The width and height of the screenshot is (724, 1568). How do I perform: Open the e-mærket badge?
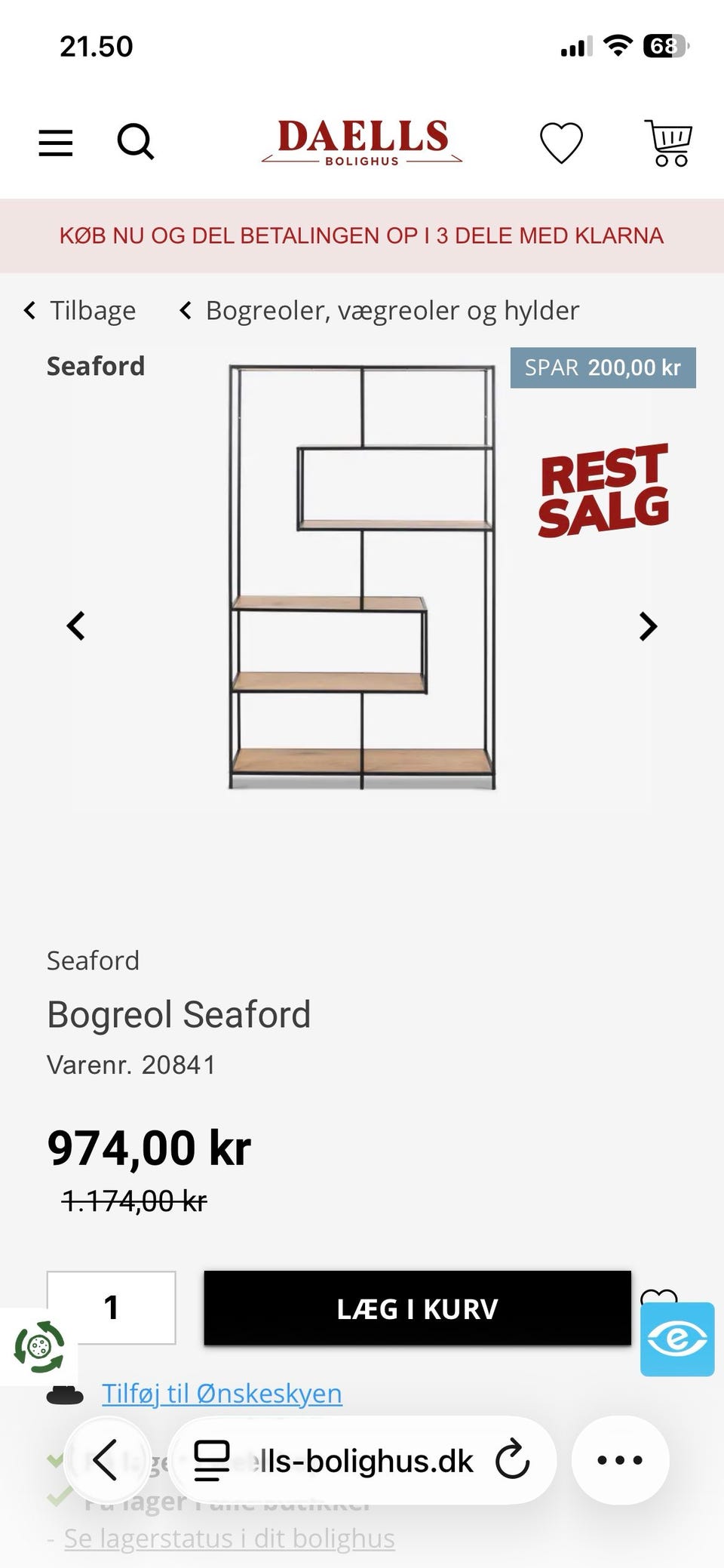(677, 1339)
